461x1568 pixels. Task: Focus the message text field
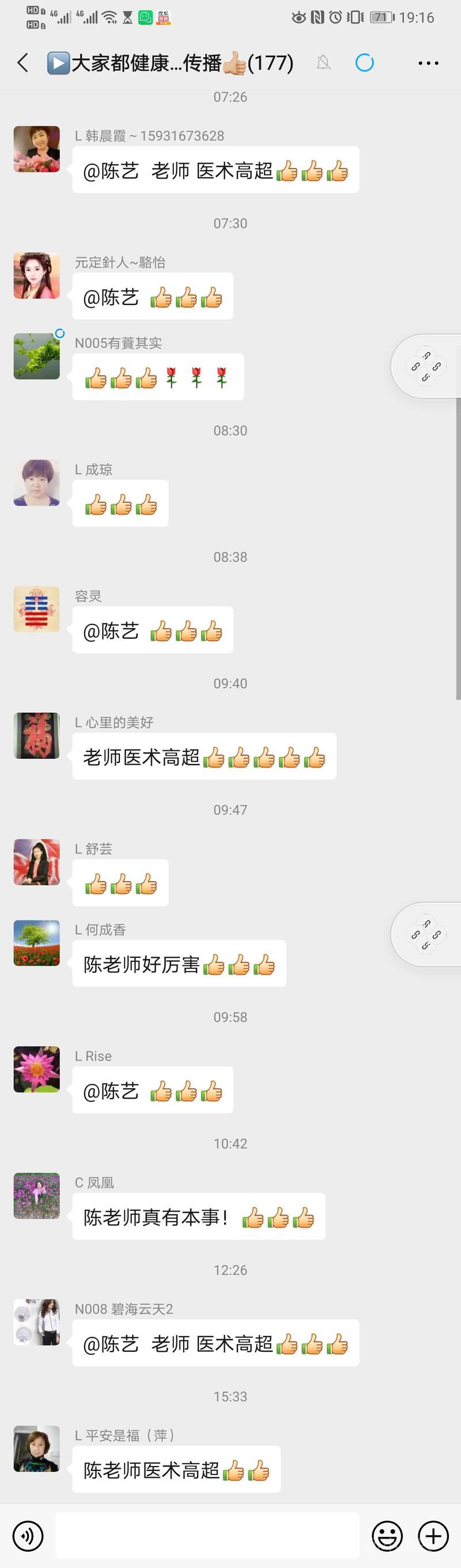tap(207, 1536)
